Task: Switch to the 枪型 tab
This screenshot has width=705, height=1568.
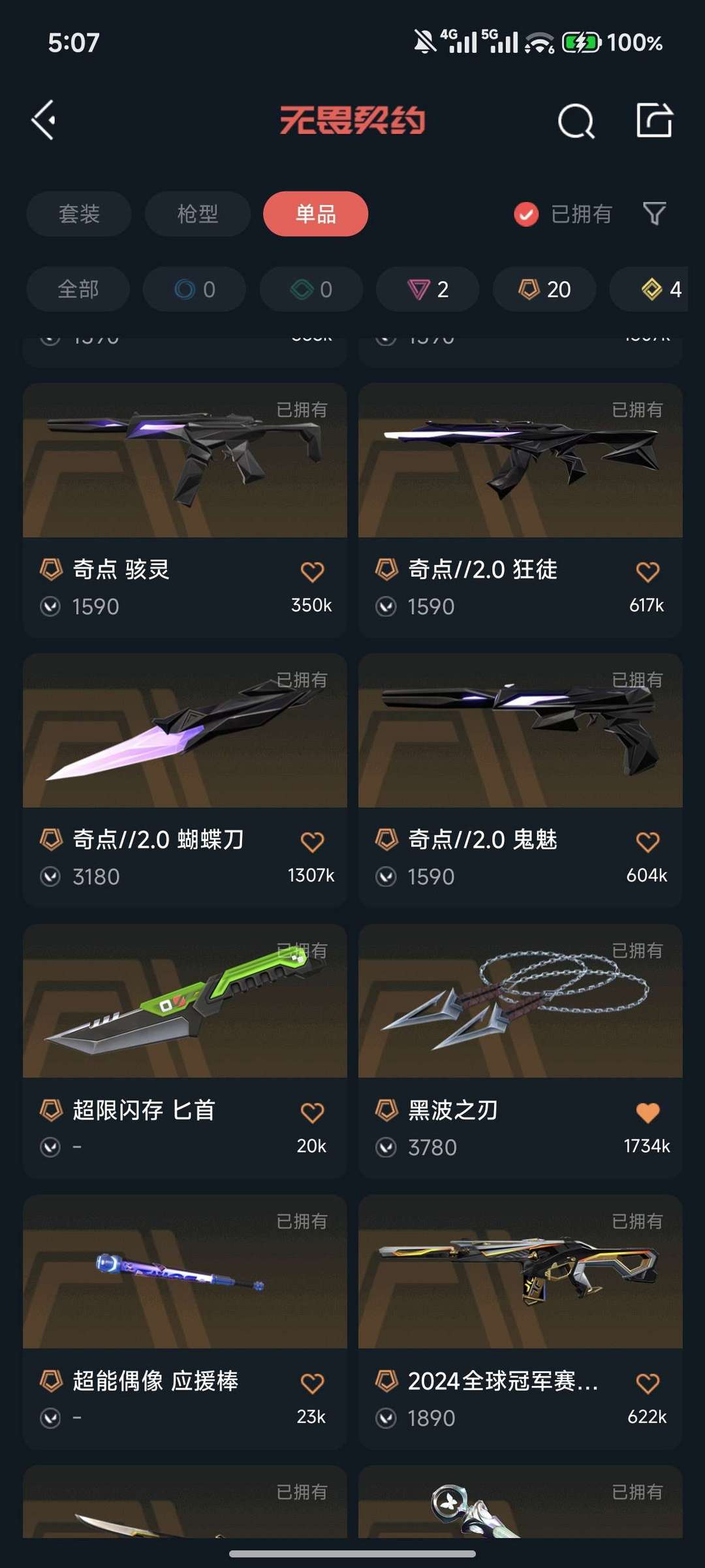Action: click(198, 213)
